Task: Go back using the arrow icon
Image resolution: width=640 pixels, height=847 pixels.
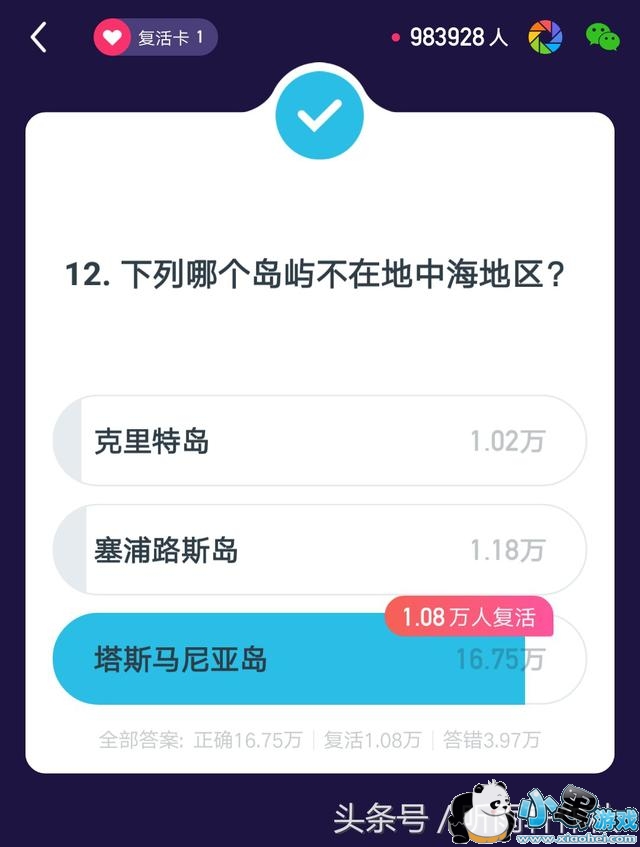Action: [x=39, y=38]
